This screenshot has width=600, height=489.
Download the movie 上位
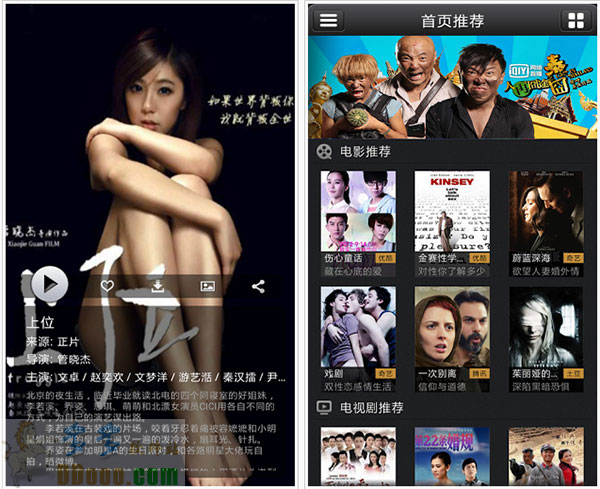pyautogui.click(x=158, y=286)
